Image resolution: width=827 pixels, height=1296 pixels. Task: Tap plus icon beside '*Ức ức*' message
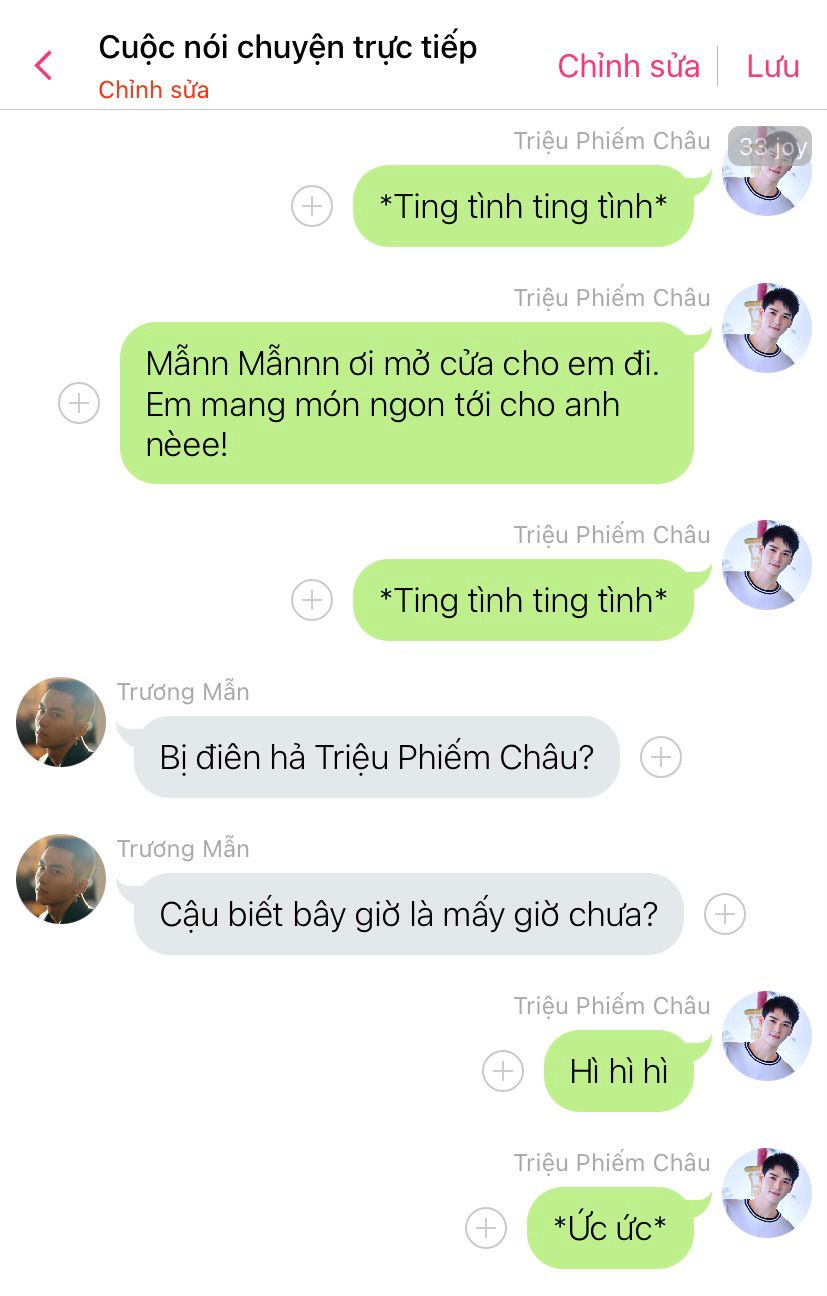[x=486, y=1228]
